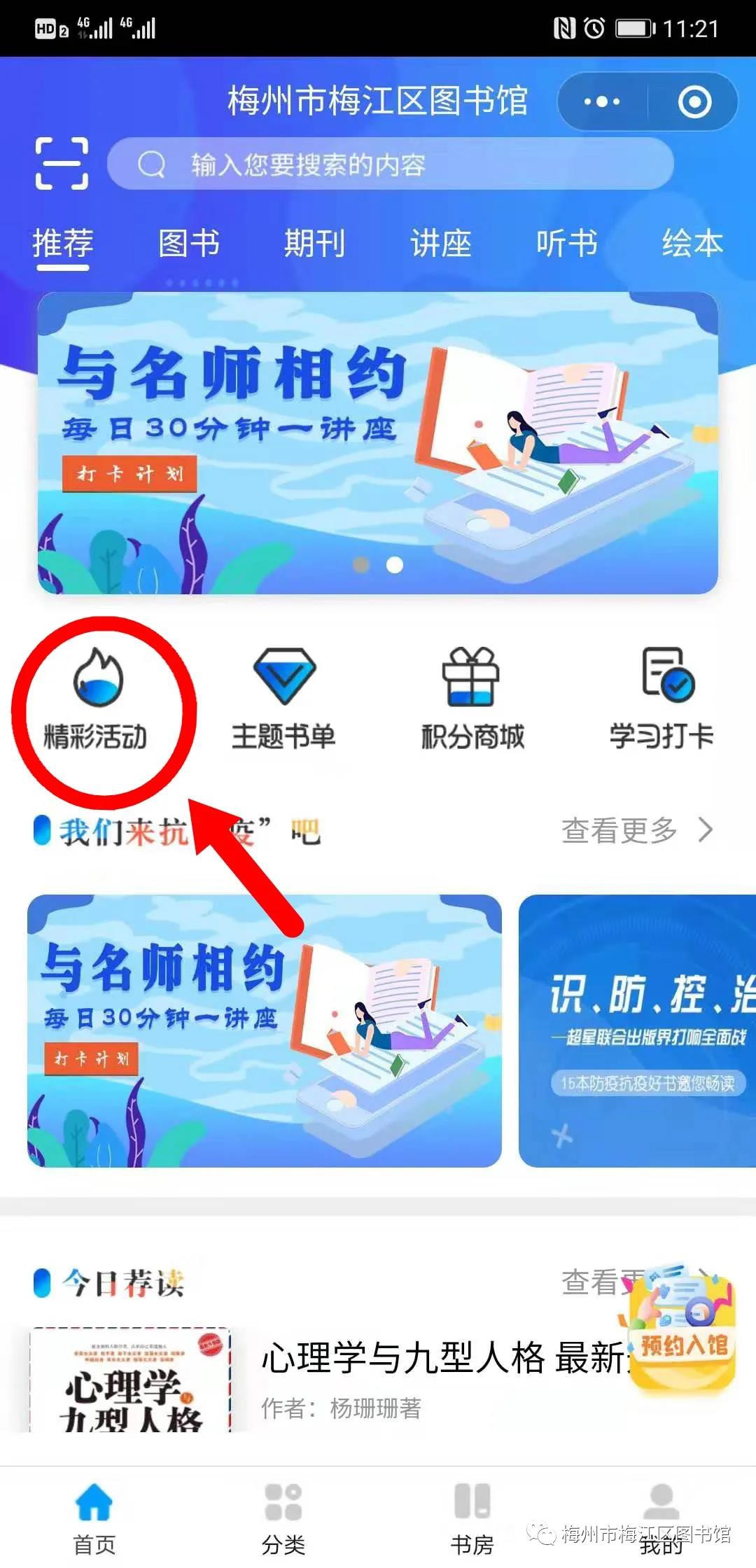The width and height of the screenshot is (756, 1568).
Task: Open the 绘本 tab
Action: coord(692,244)
